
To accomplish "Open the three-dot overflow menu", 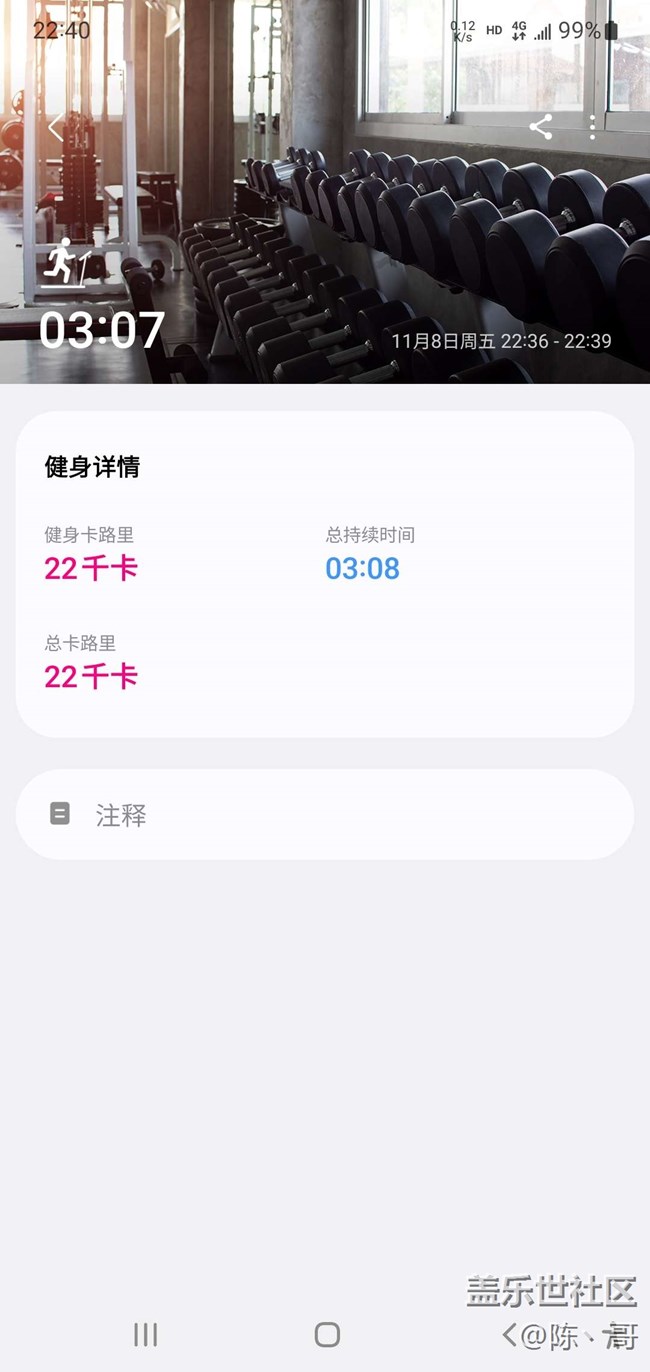I will pos(593,127).
